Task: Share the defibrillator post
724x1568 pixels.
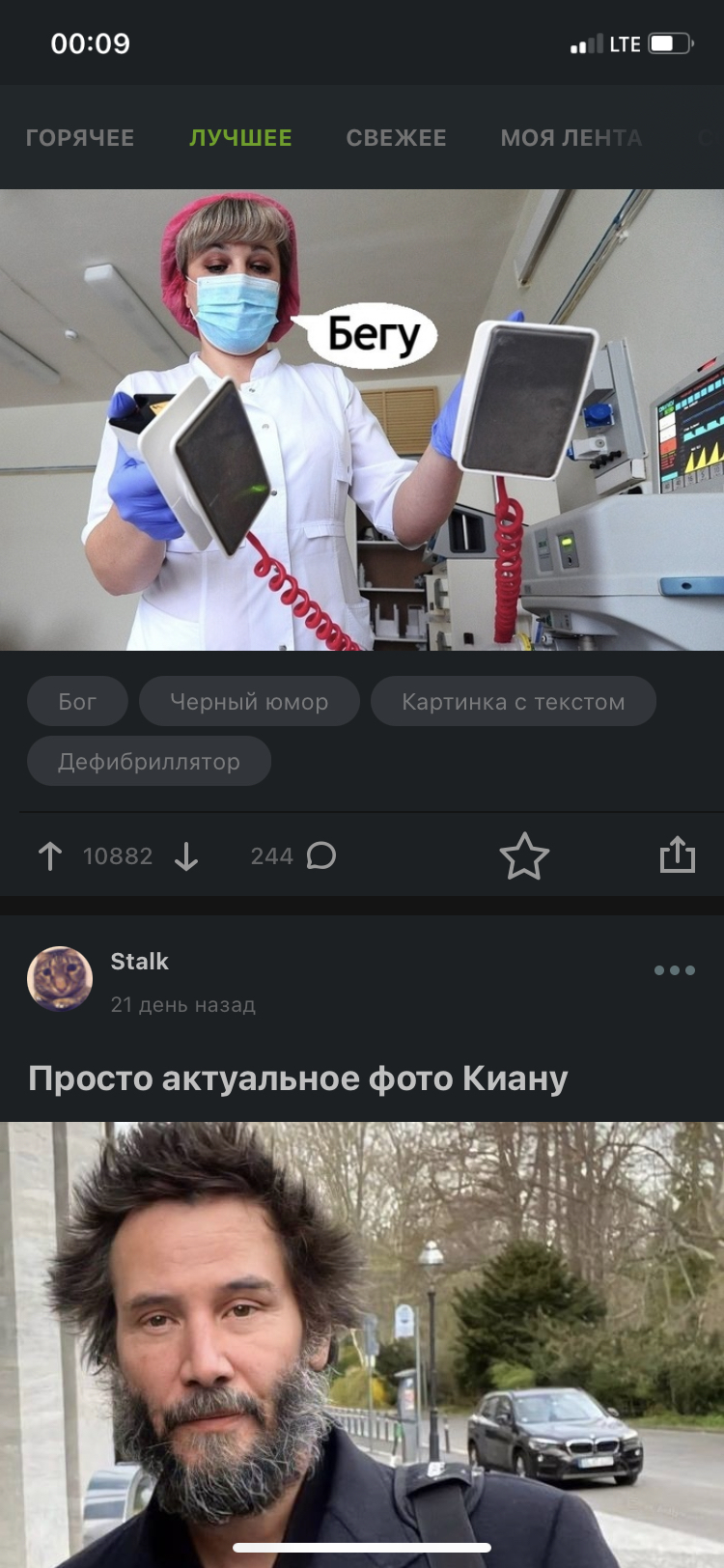Action: pyautogui.click(x=677, y=855)
